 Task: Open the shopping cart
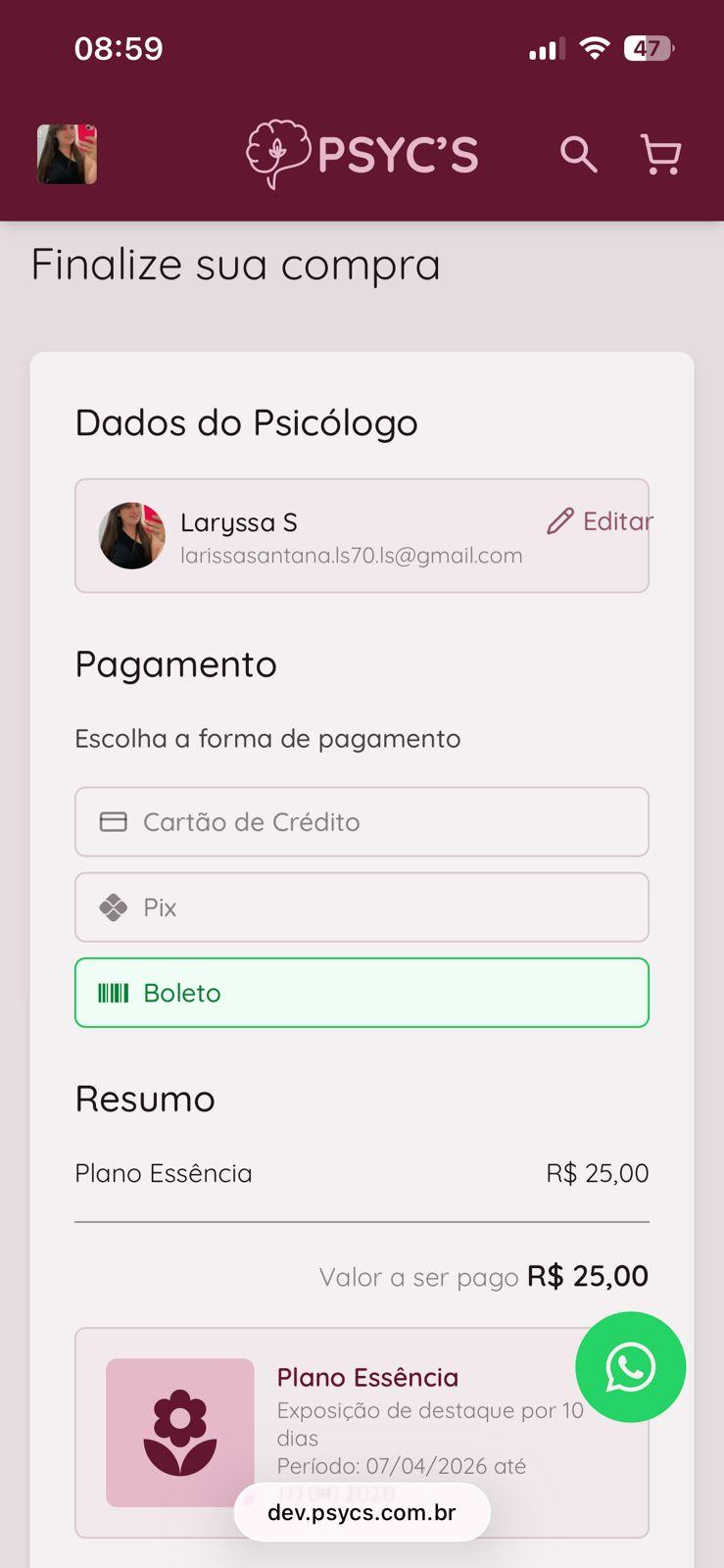(x=660, y=154)
